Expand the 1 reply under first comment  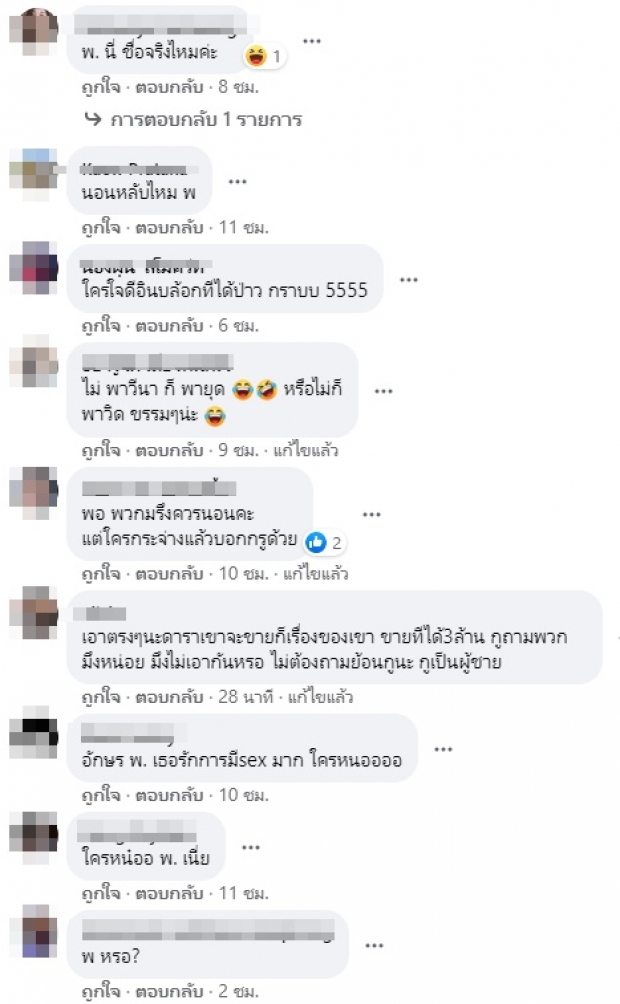point(193,120)
